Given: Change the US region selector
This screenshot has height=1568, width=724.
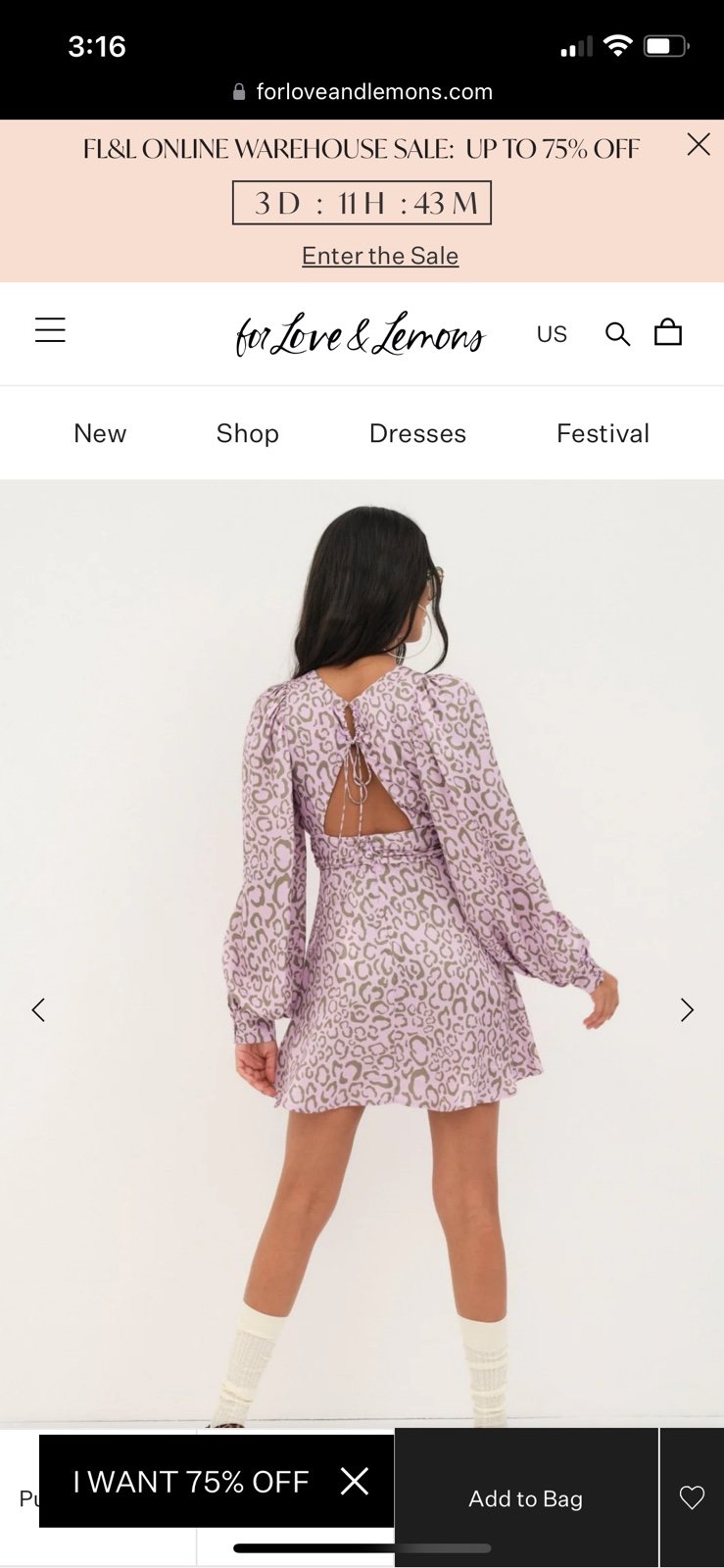Looking at the screenshot, I should pyautogui.click(x=552, y=334).
